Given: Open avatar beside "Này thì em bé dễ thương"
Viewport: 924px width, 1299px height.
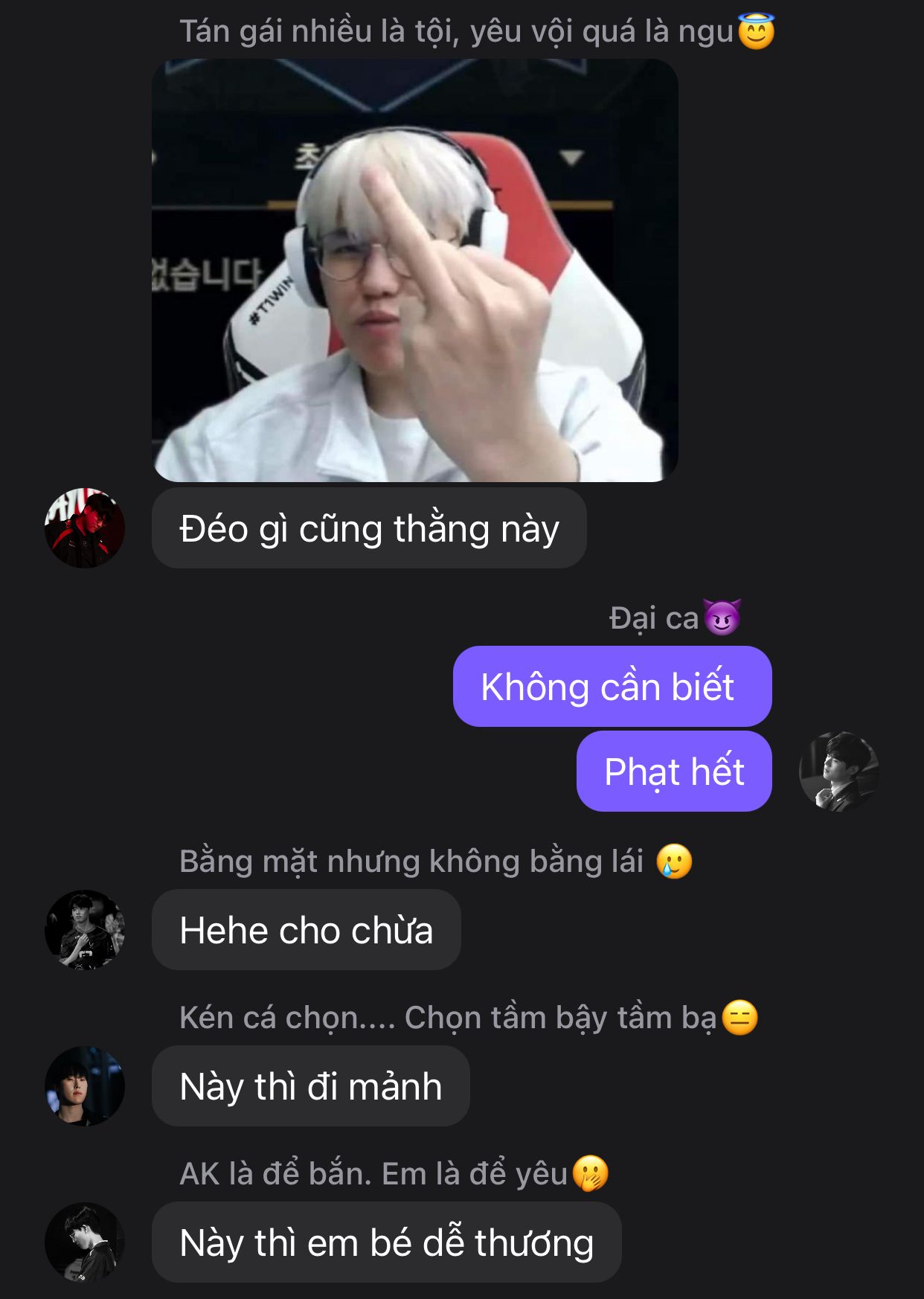Looking at the screenshot, I should tap(85, 1242).
